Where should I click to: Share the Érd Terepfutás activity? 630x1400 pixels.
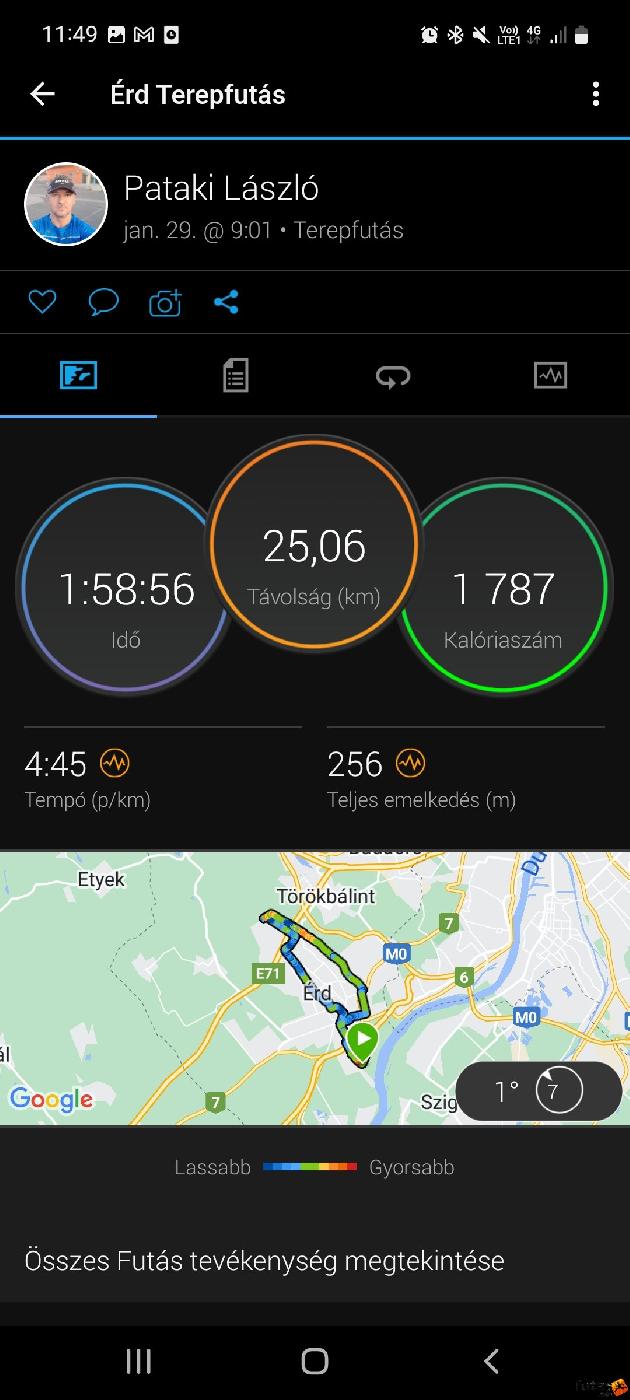226,302
